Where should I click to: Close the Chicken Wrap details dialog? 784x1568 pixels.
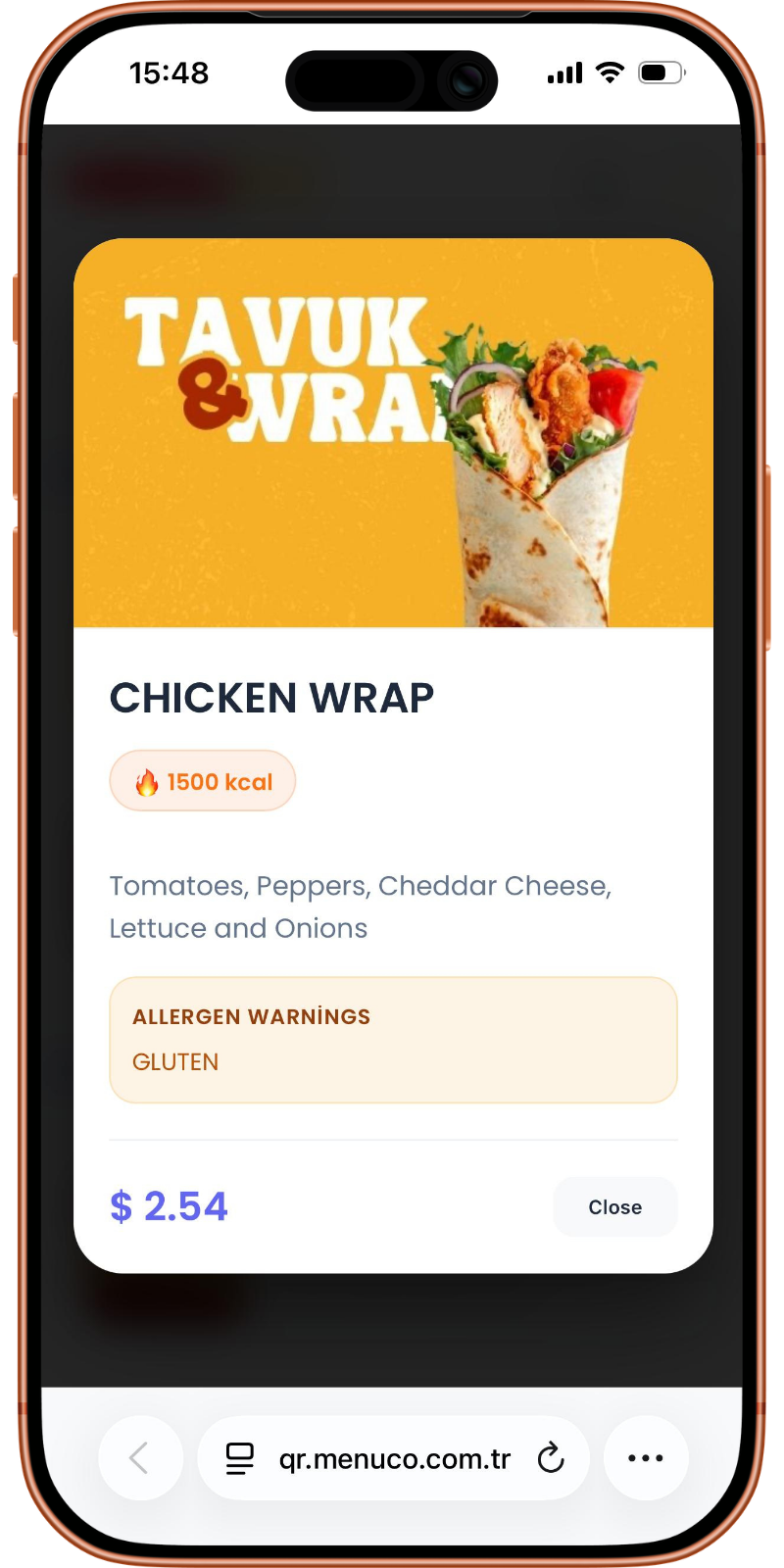[614, 1207]
